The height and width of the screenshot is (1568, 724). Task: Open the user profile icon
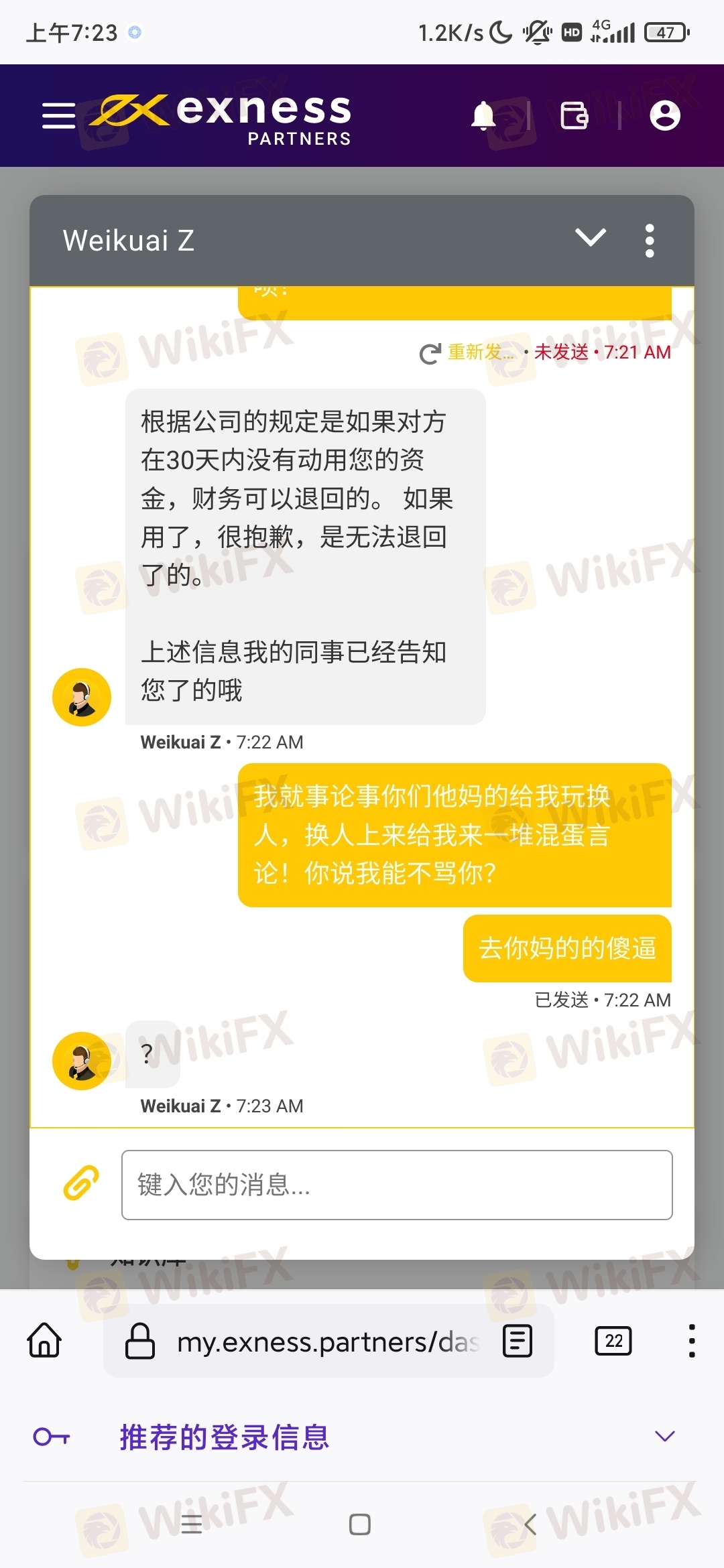[665, 115]
